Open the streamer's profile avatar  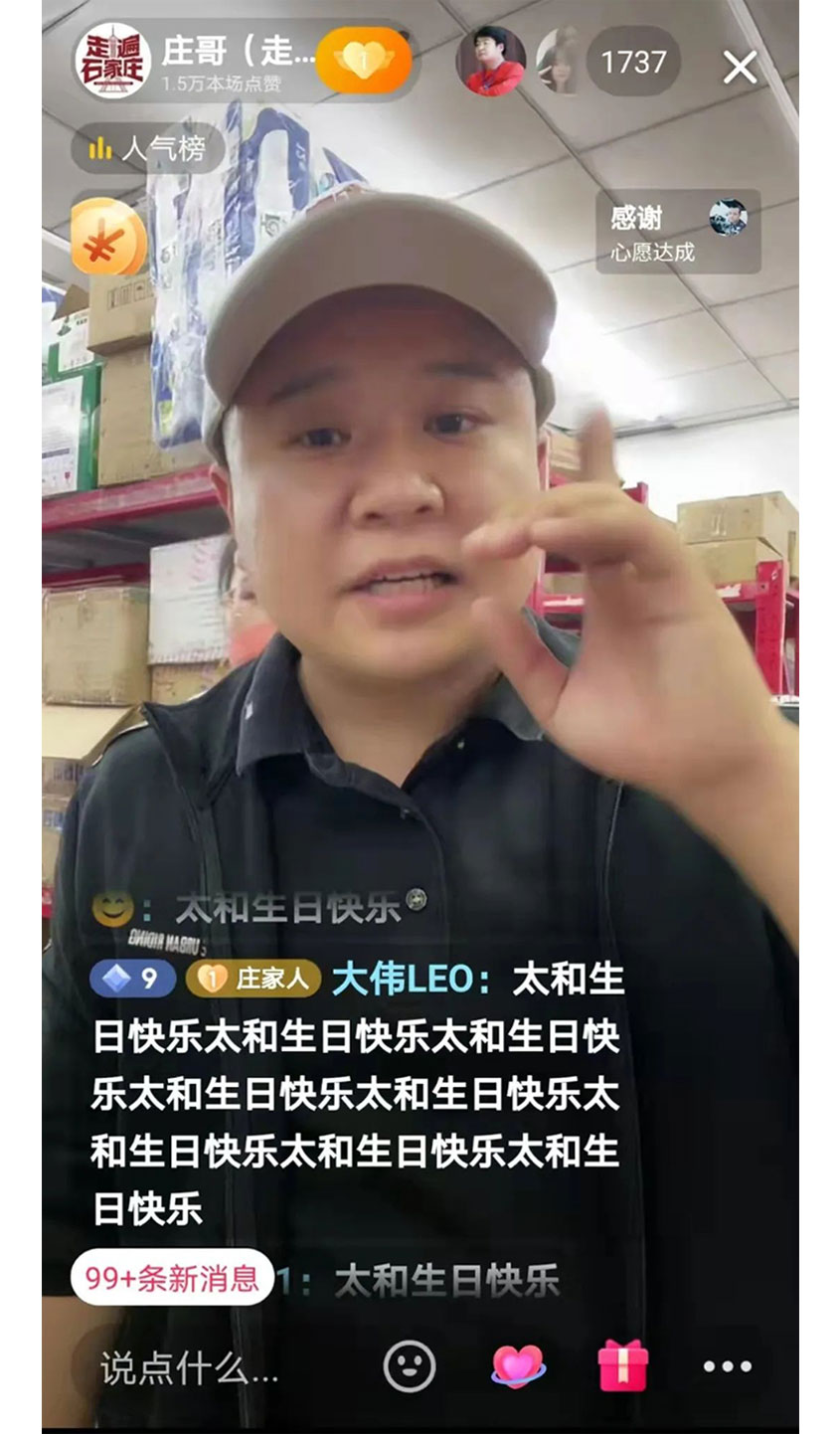point(112,62)
